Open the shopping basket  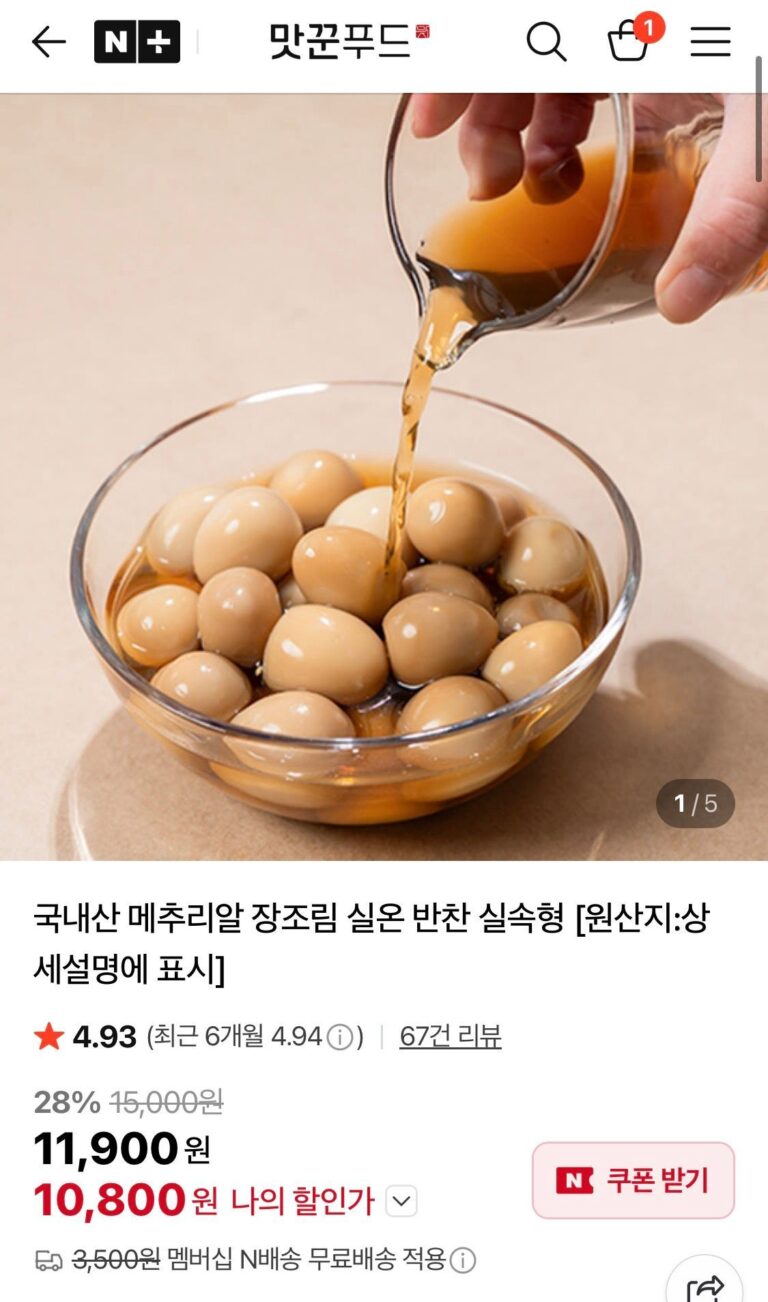pos(631,42)
